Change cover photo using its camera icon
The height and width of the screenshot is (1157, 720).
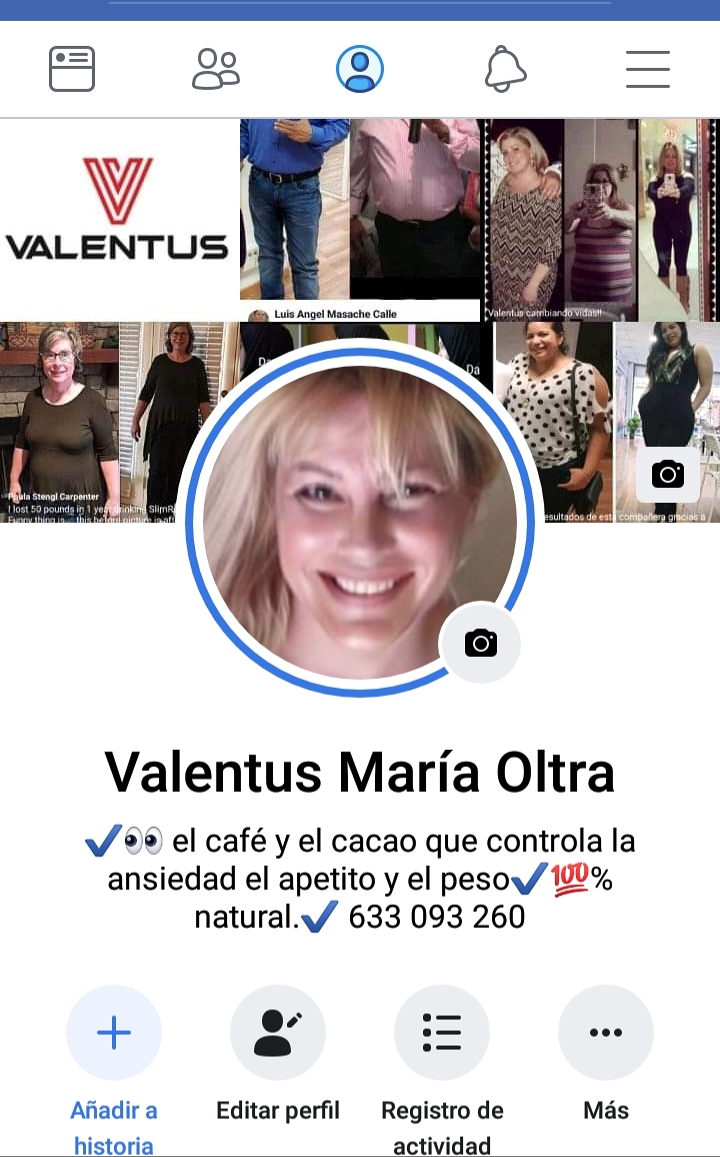[x=667, y=474]
